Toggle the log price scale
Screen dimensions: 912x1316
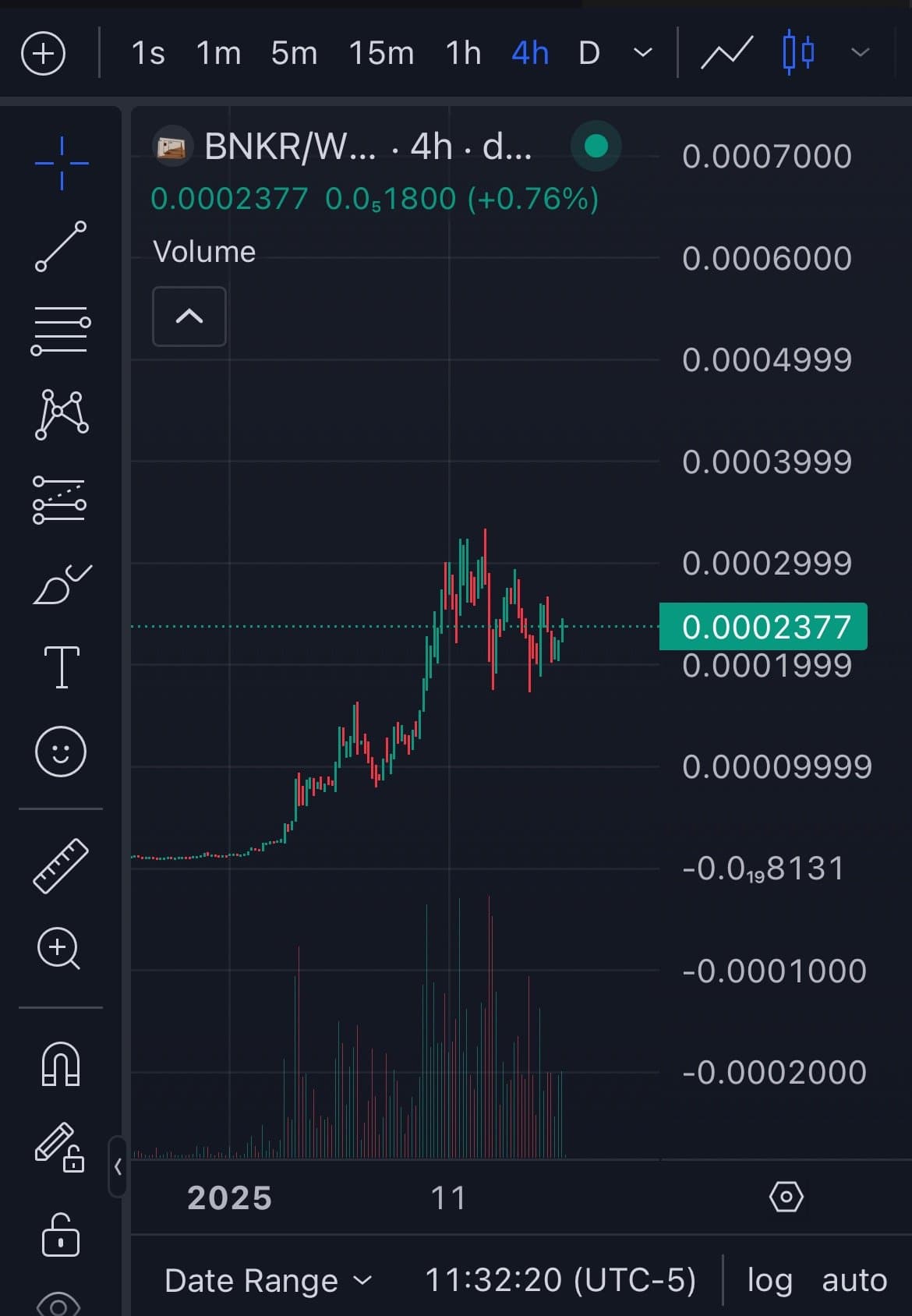[x=769, y=1280]
